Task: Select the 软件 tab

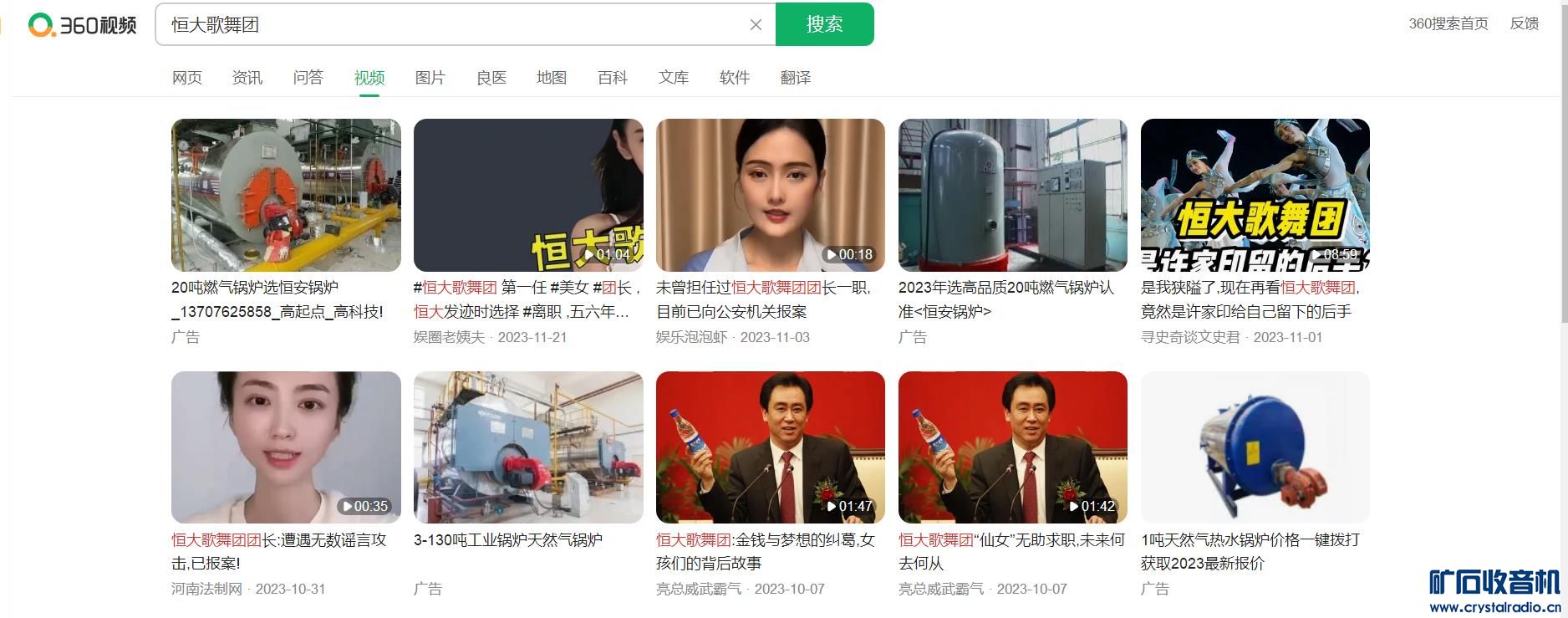Action: [735, 78]
